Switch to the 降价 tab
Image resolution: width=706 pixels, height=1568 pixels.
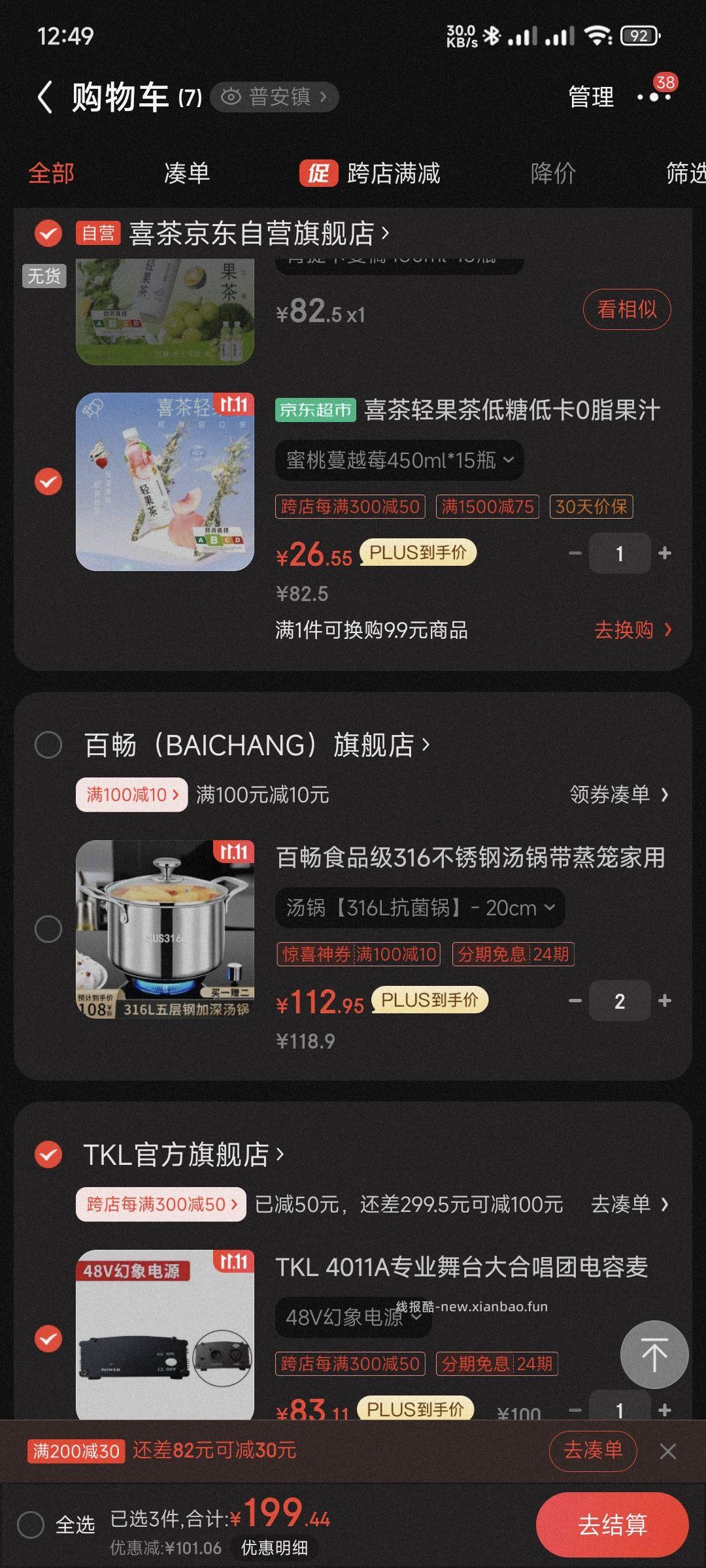pyautogui.click(x=553, y=174)
